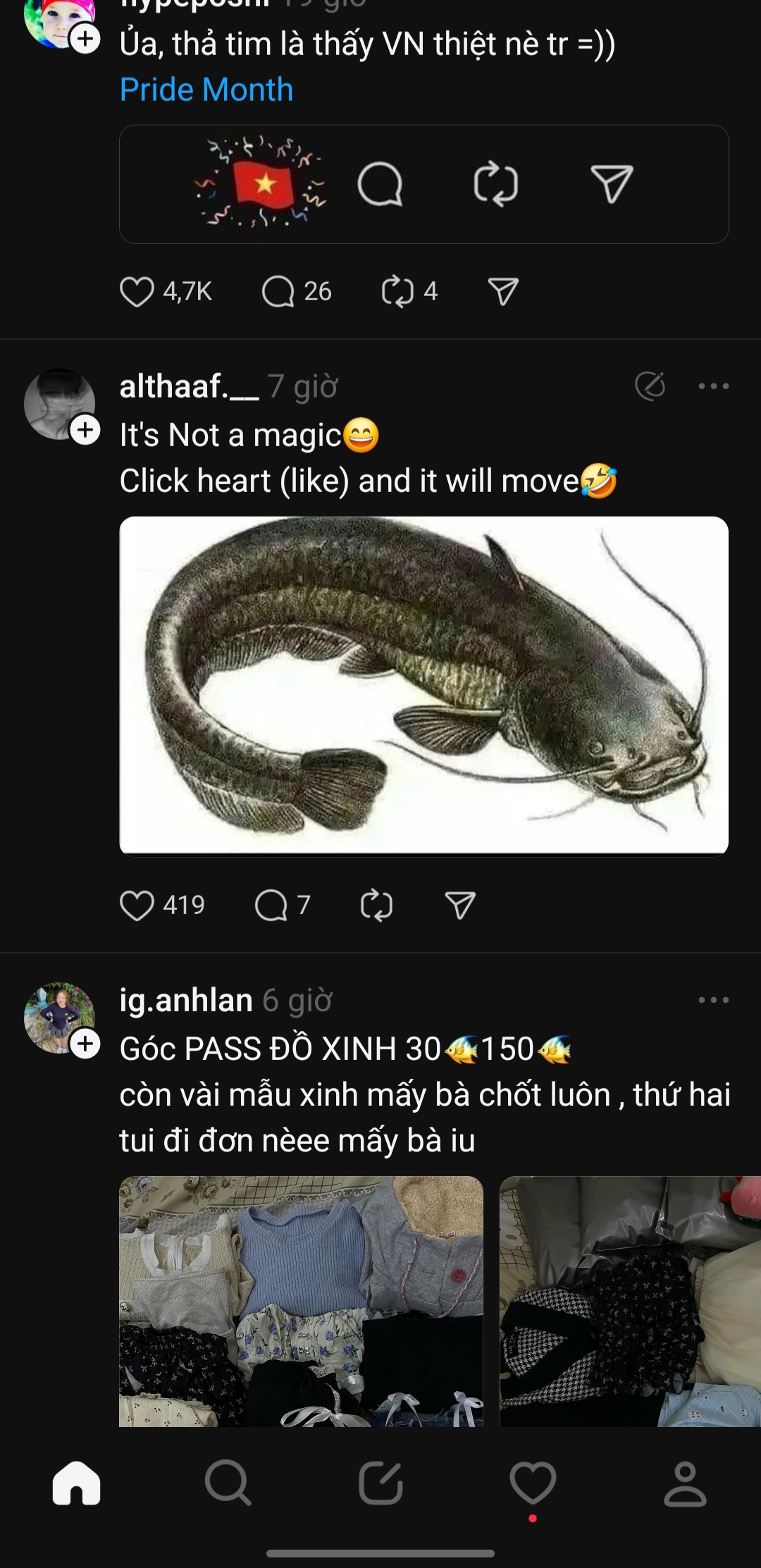The height and width of the screenshot is (1568, 761).
Task: Share the Pride Month post
Action: (x=503, y=292)
